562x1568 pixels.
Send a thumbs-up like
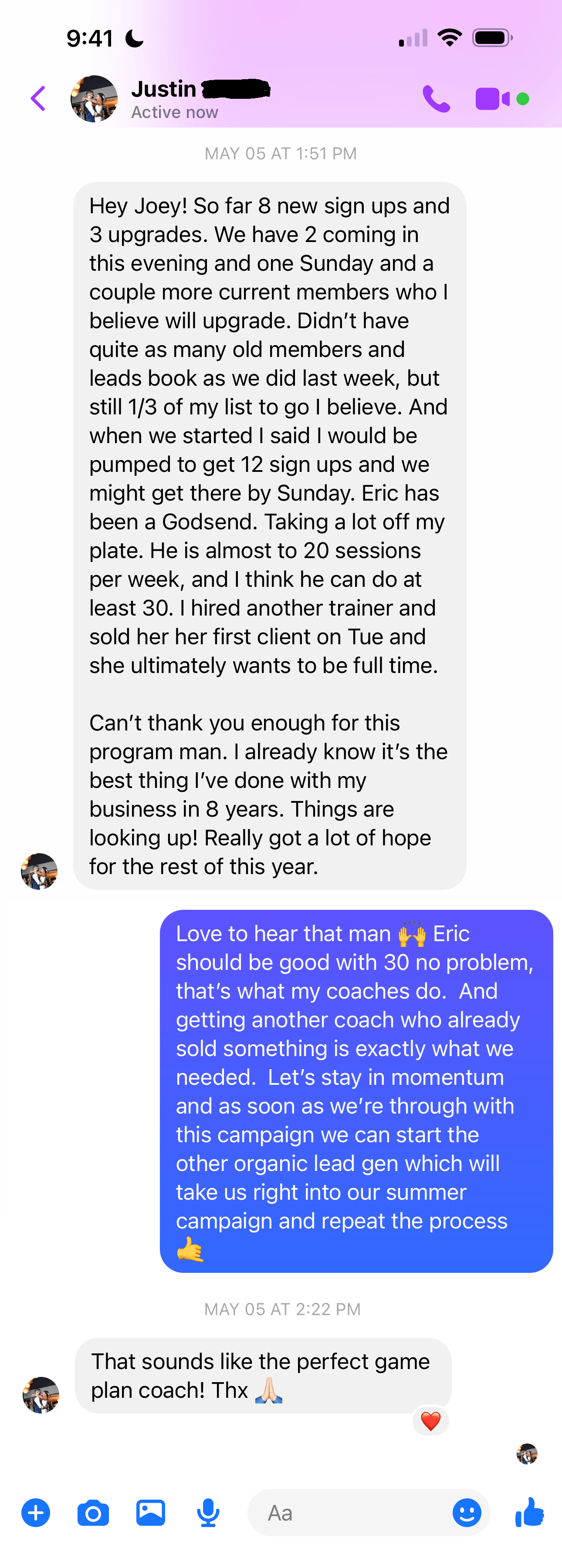tap(530, 1513)
